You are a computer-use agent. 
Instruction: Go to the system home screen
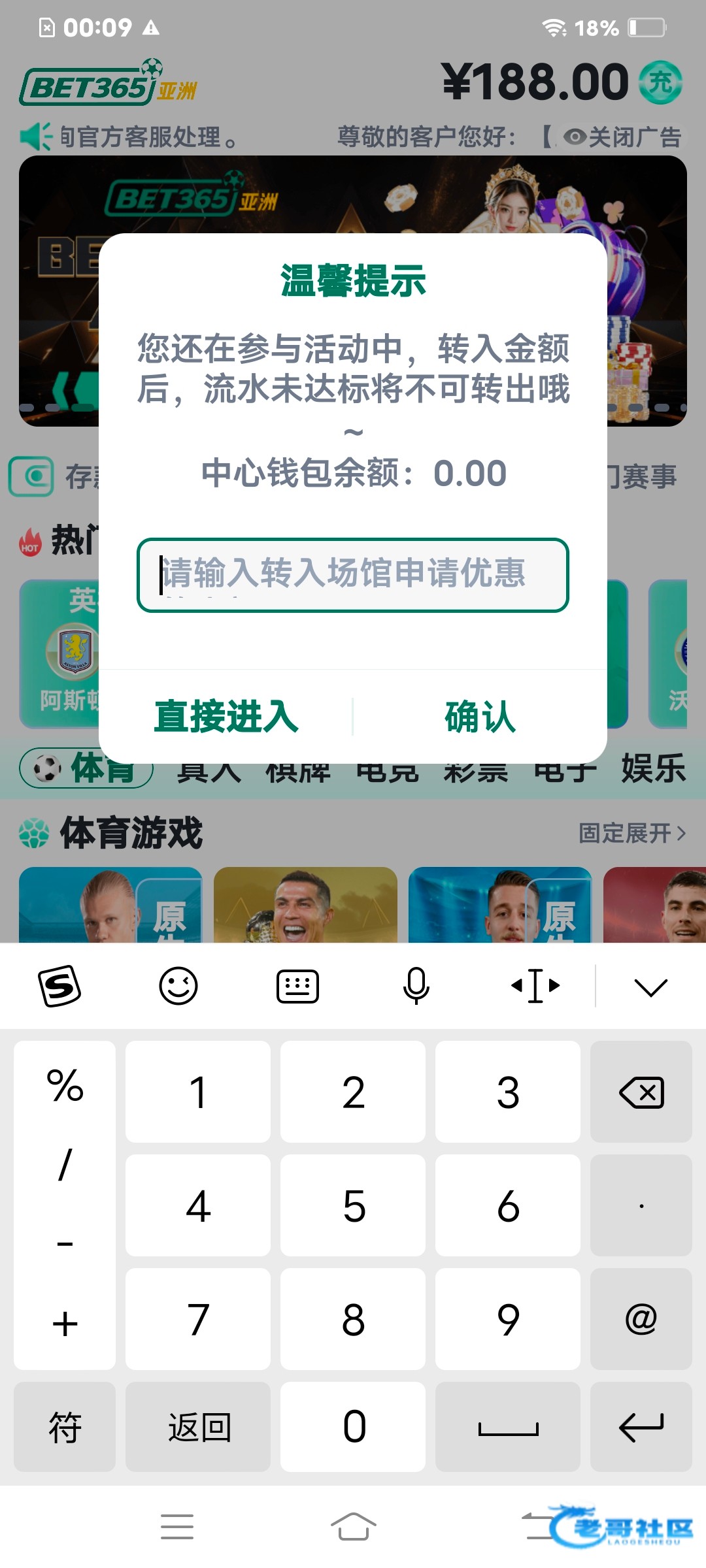353,1527
